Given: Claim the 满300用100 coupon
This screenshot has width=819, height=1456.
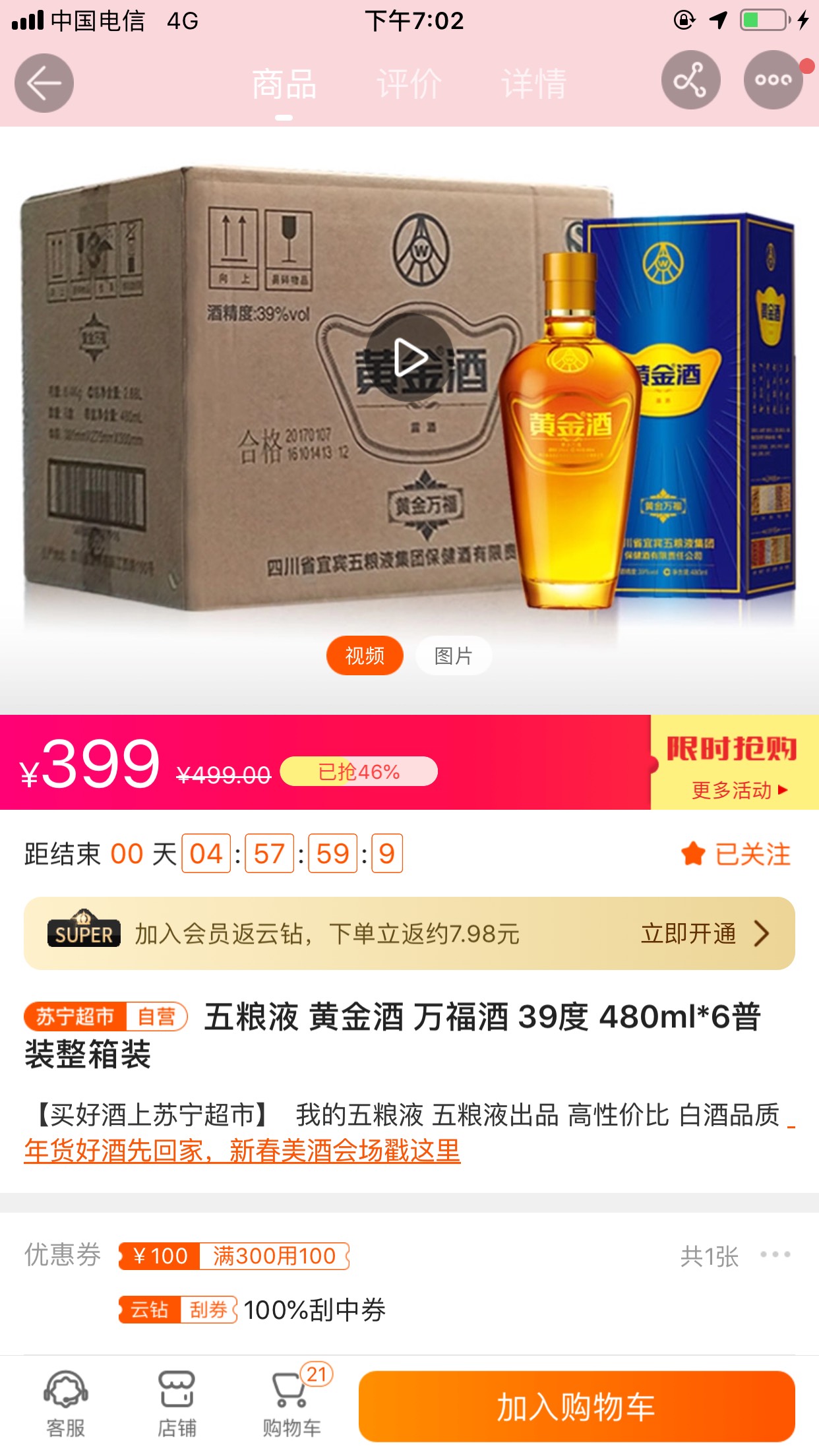Looking at the screenshot, I should [234, 1256].
